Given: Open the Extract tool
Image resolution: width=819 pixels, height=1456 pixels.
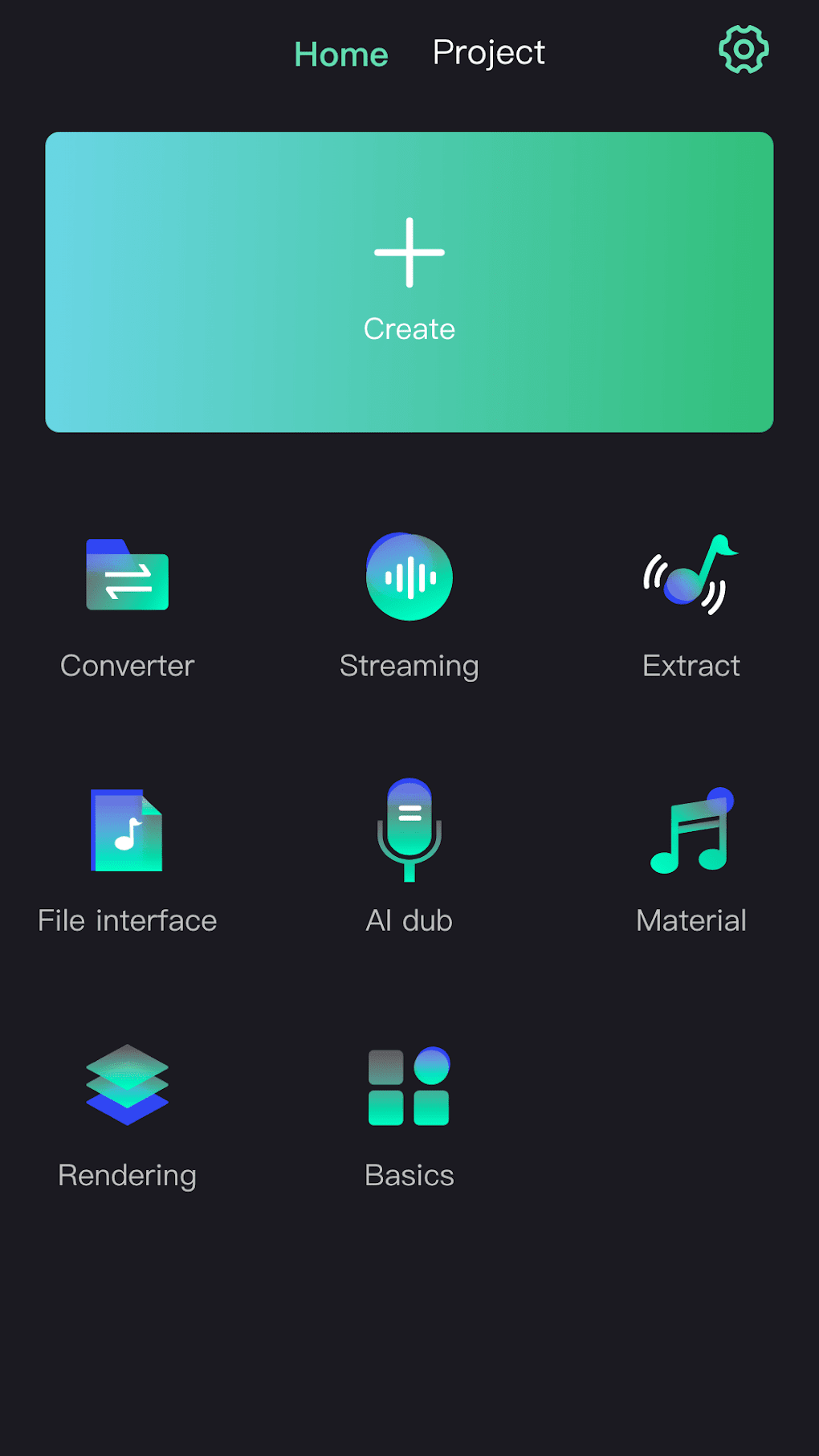Looking at the screenshot, I should tap(691, 608).
